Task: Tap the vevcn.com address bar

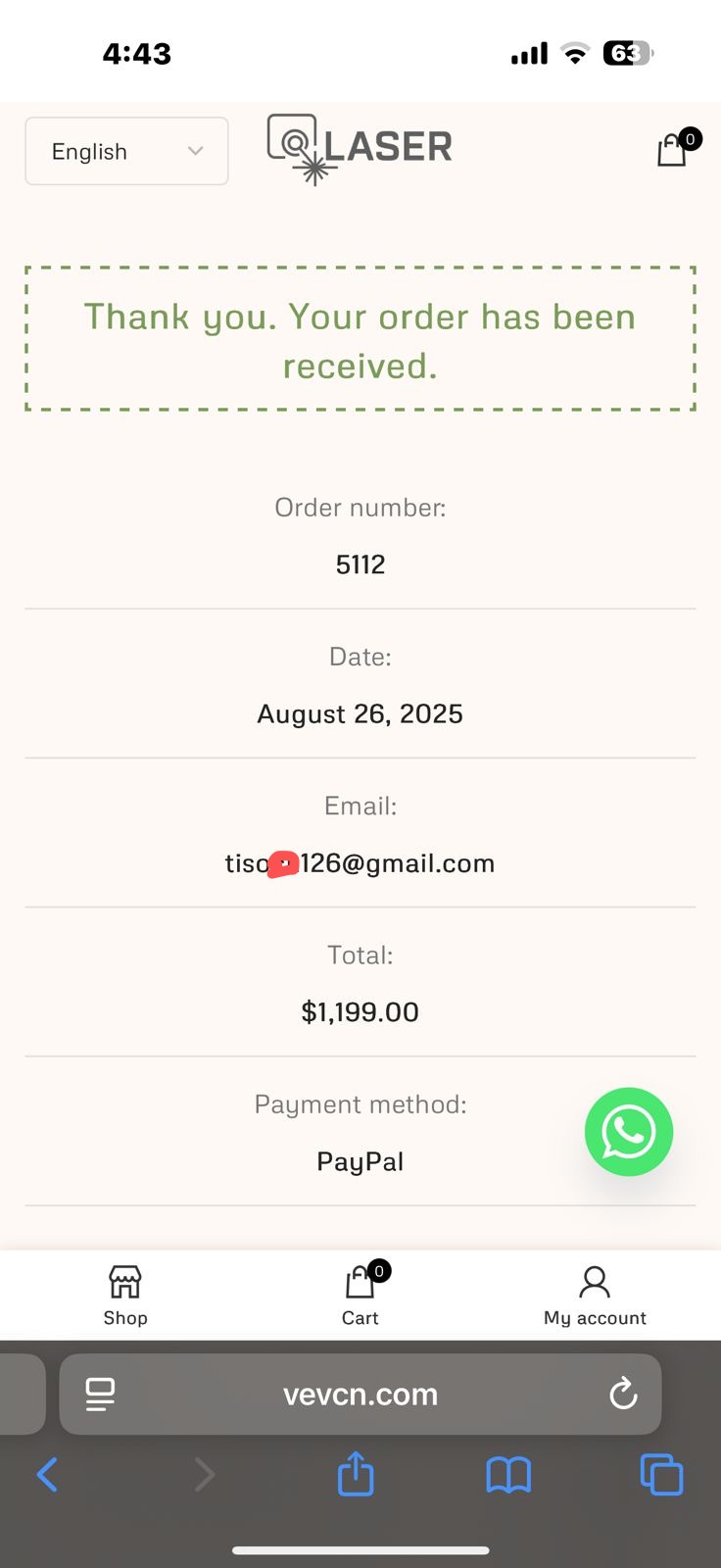Action: 360,1394
